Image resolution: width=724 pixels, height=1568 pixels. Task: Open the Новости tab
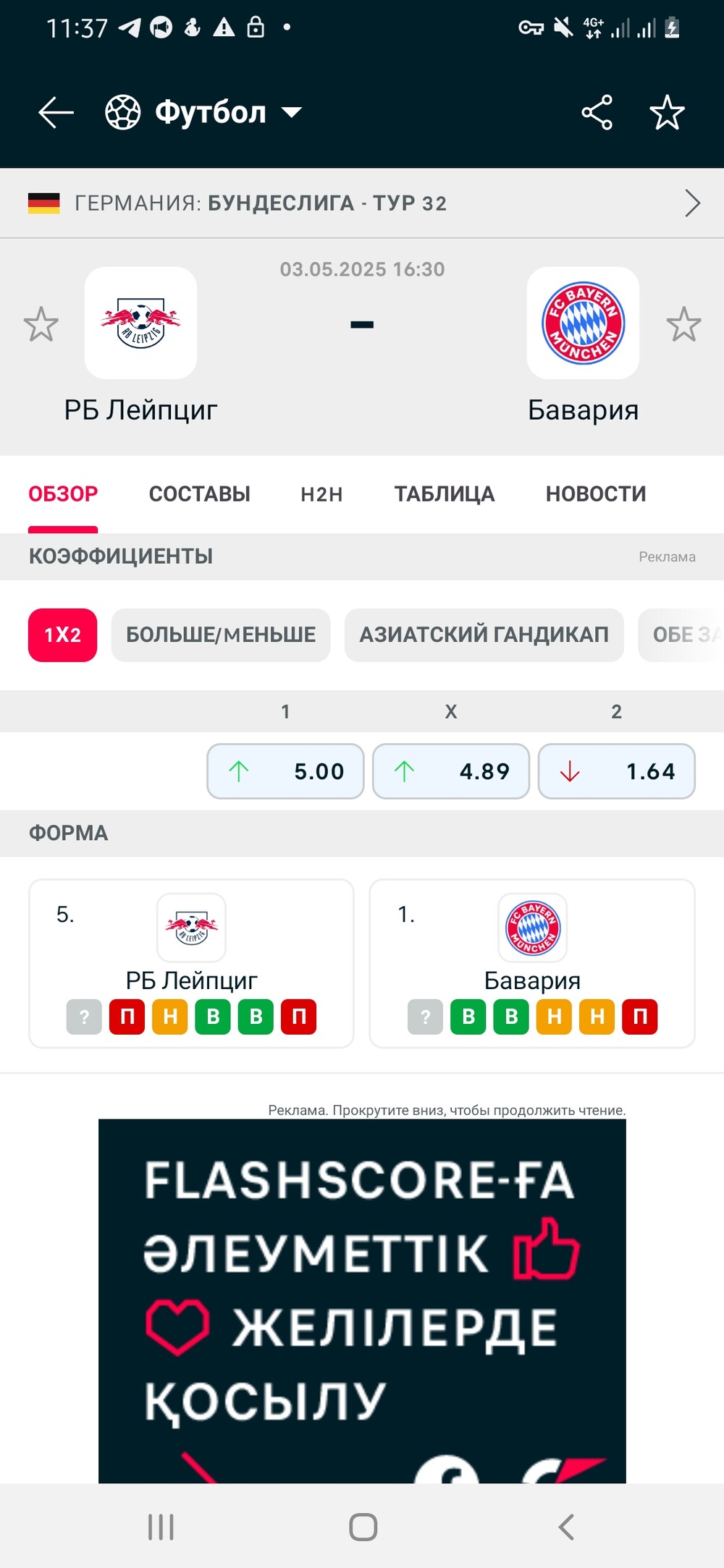596,494
